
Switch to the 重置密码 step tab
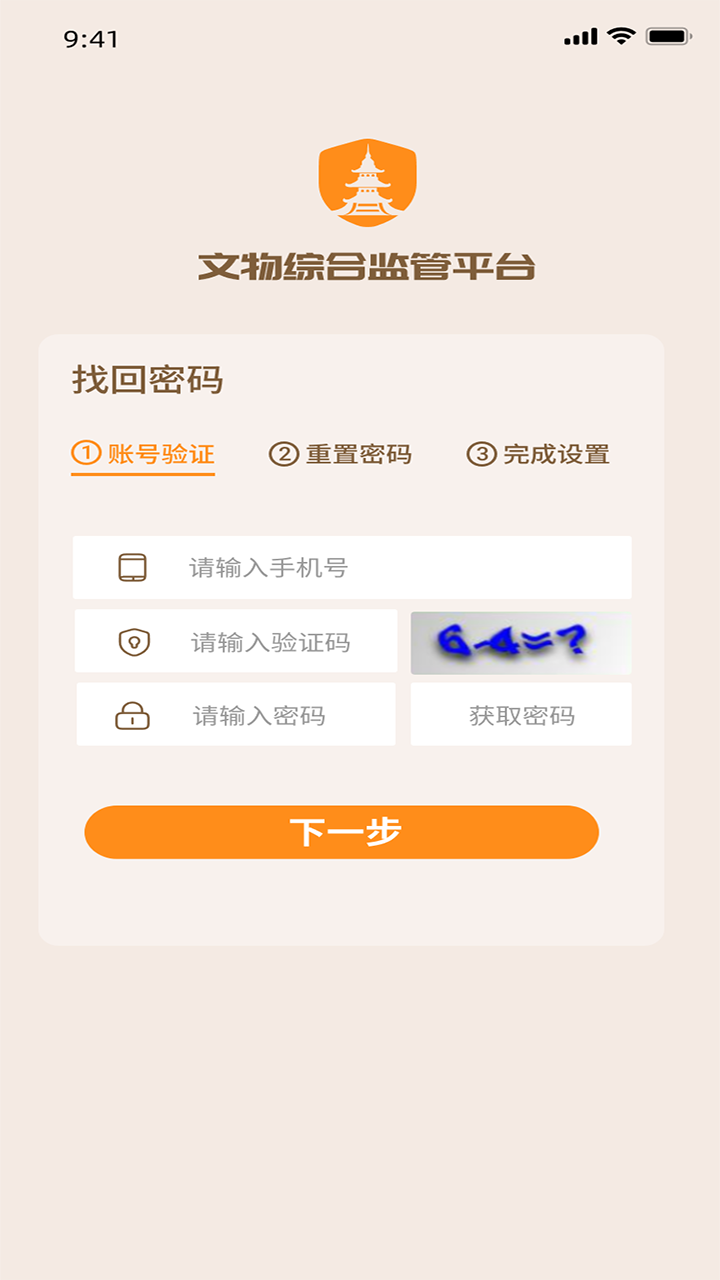345,454
